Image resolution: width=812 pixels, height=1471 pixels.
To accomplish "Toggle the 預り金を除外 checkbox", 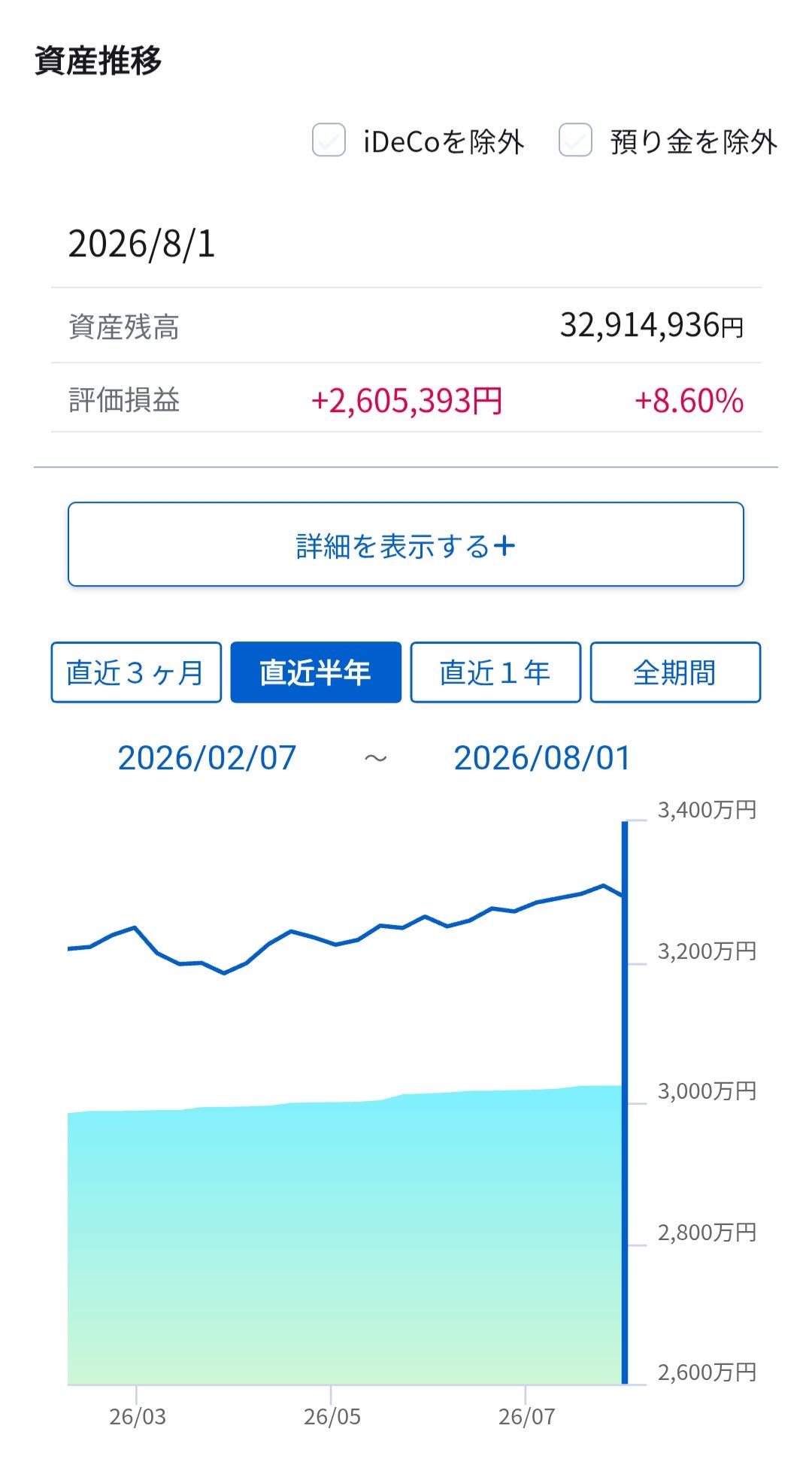I will tap(575, 141).
